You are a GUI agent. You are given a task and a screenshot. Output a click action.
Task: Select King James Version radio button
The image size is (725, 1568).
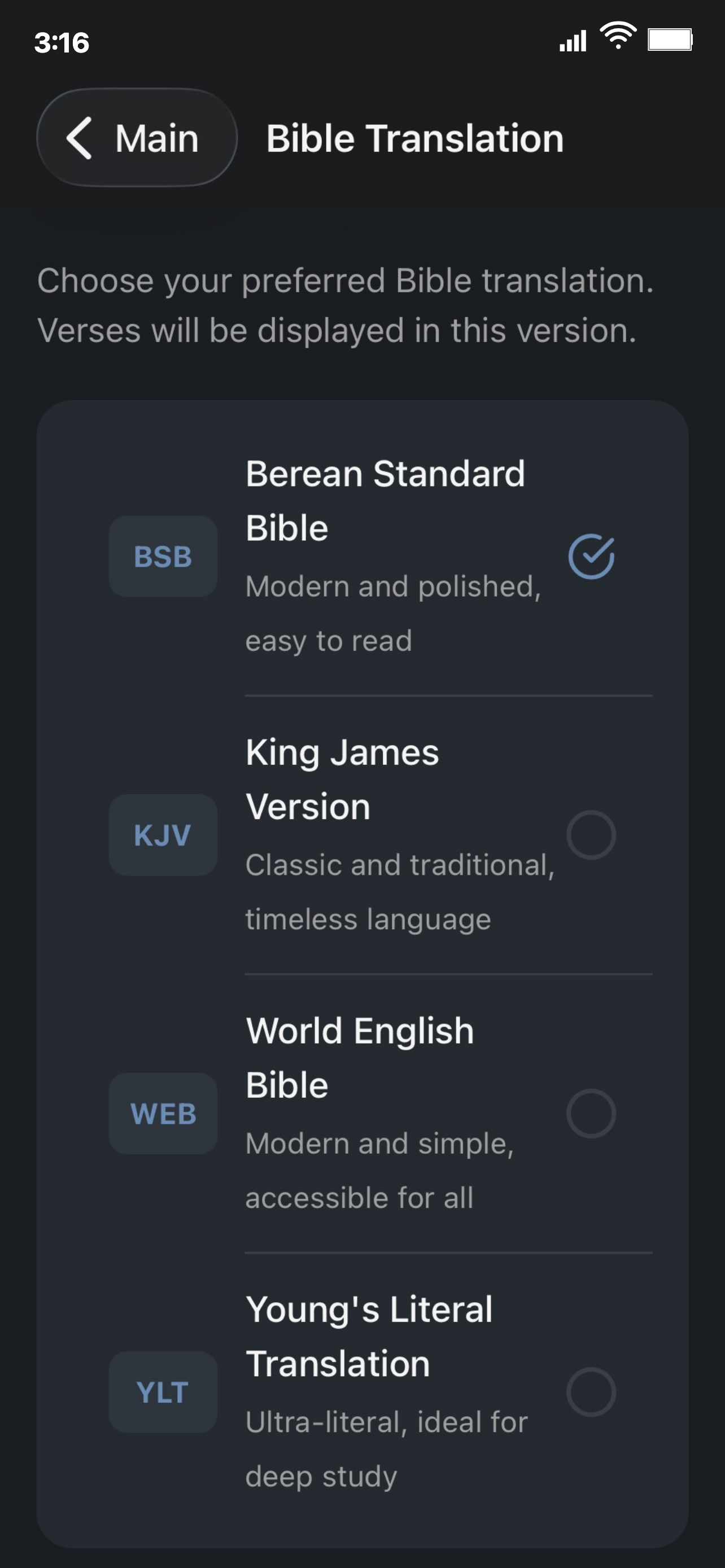[592, 836]
